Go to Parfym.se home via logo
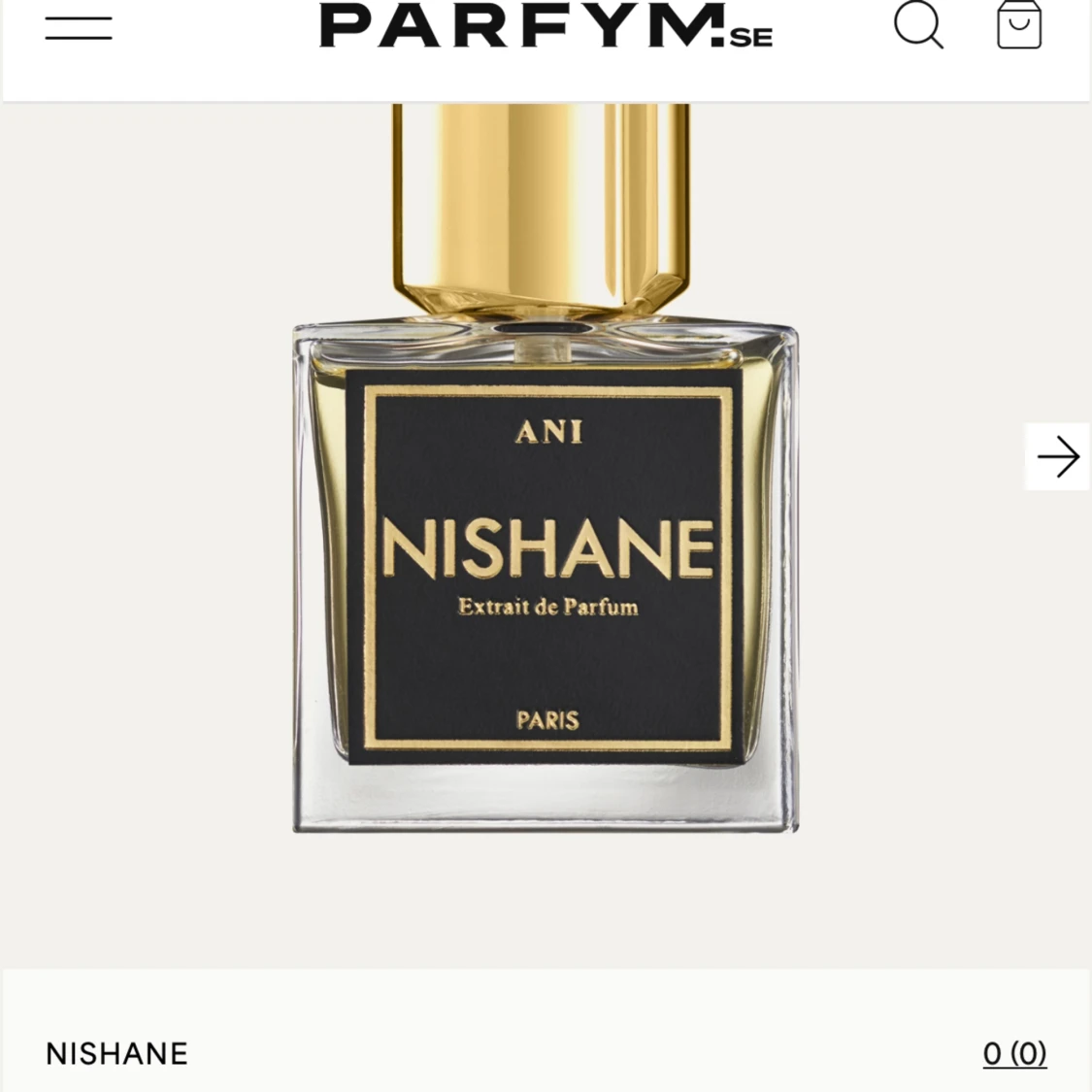 pyautogui.click(x=546, y=26)
